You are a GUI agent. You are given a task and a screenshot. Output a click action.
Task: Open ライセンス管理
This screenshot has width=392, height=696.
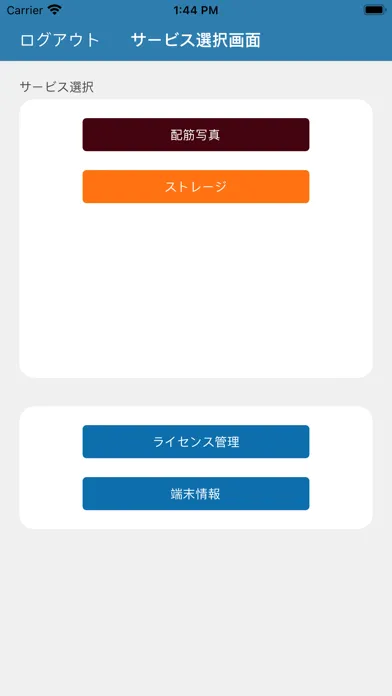click(196, 442)
